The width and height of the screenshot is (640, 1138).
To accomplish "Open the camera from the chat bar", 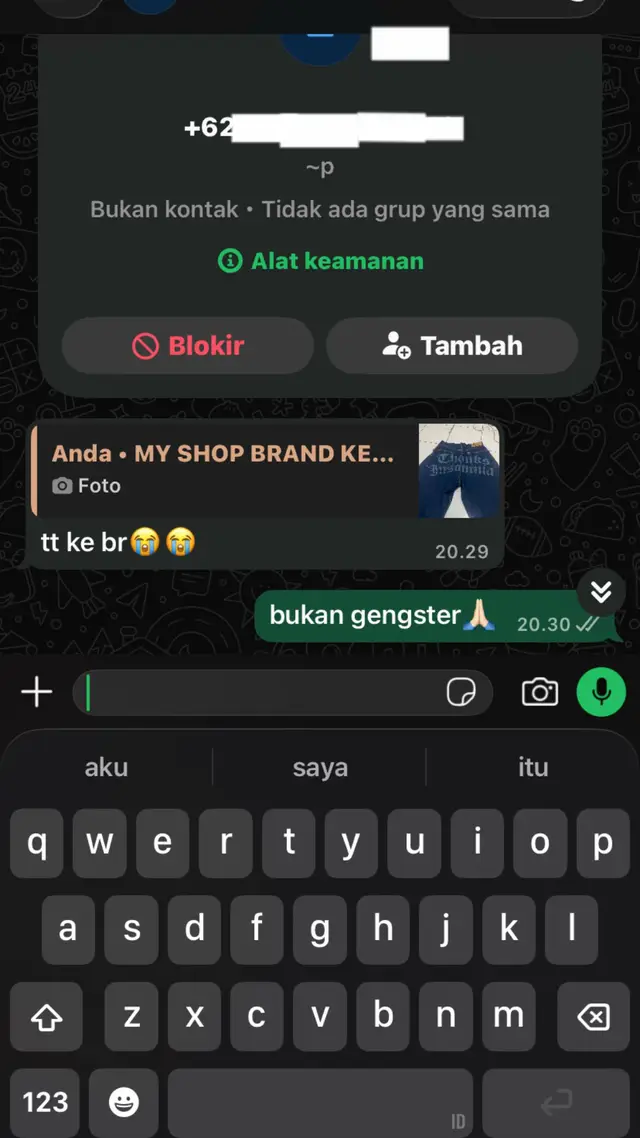I will [540, 692].
